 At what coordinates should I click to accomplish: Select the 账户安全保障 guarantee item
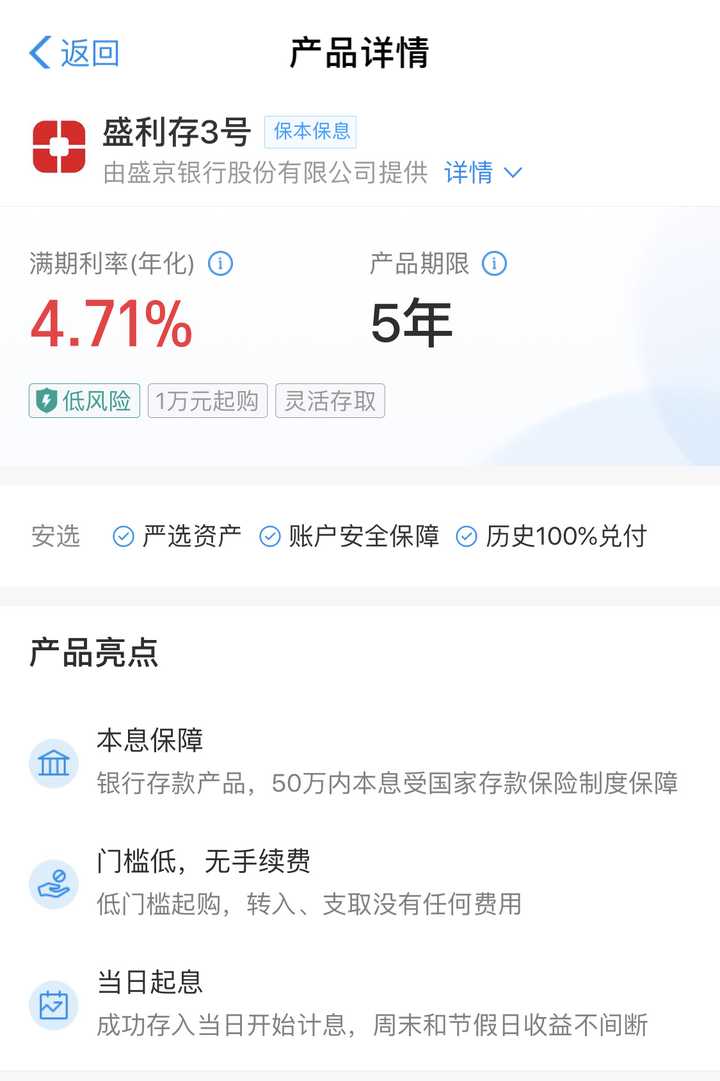click(353, 536)
